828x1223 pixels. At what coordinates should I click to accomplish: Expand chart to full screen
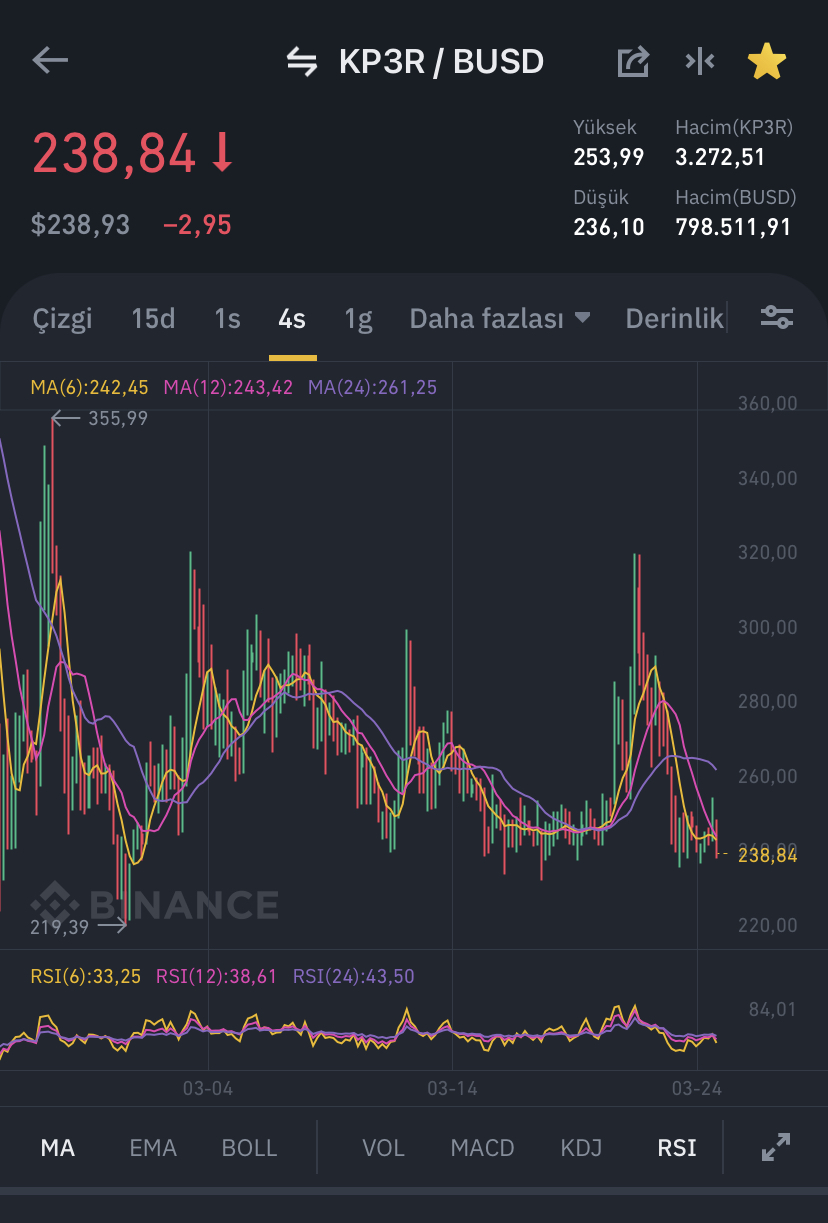tap(776, 1147)
